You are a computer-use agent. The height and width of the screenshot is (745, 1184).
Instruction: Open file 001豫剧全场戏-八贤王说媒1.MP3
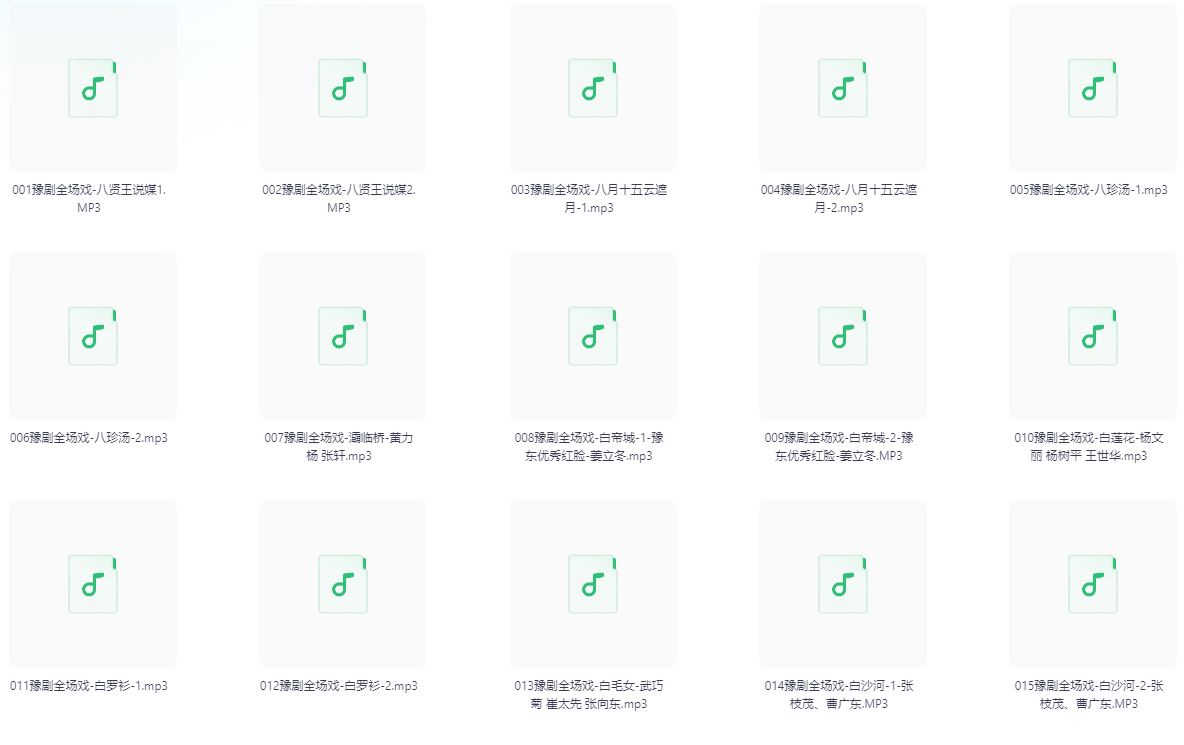click(x=93, y=88)
